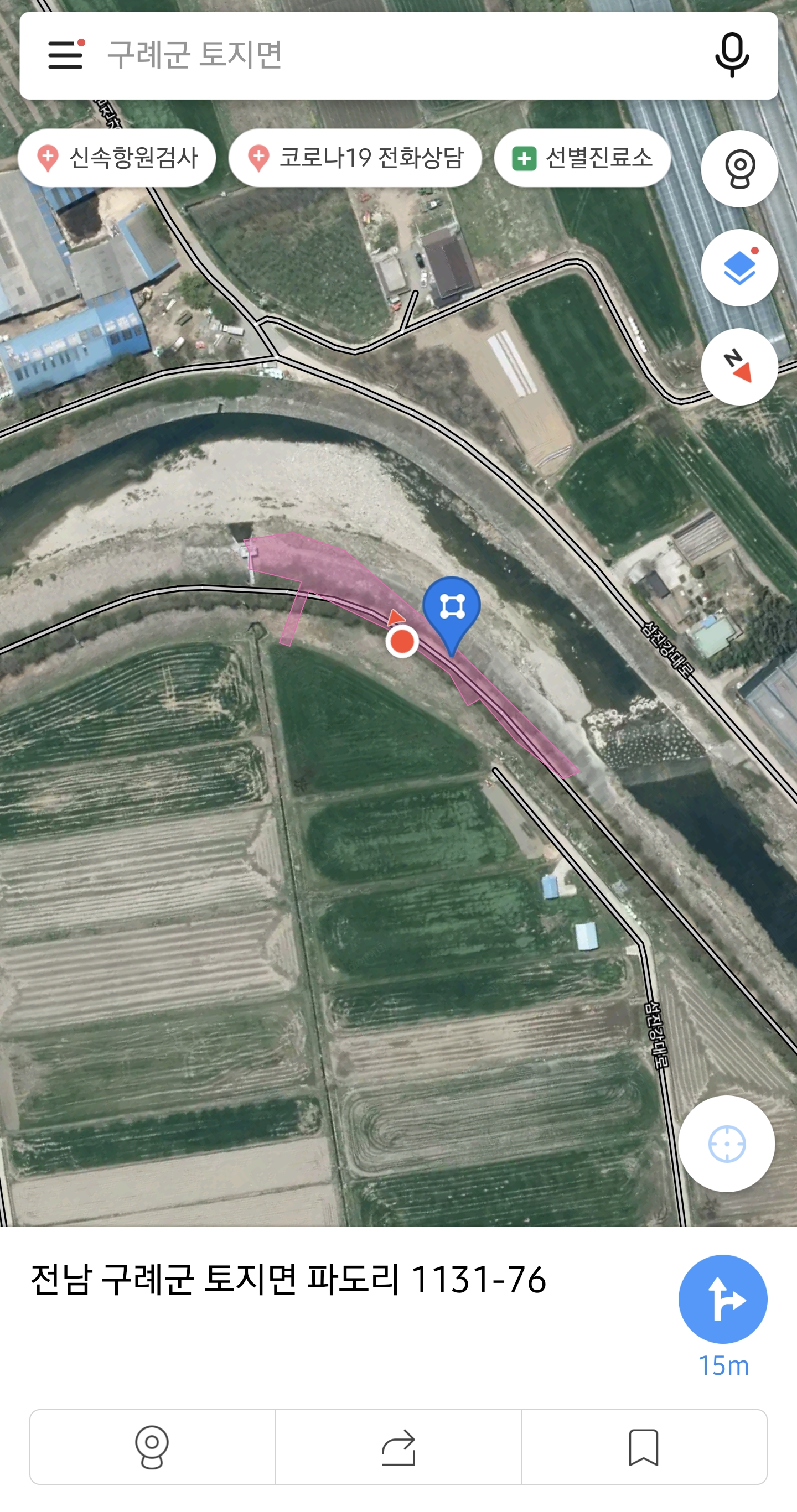The width and height of the screenshot is (797, 1512).
Task: Open street view in the bottom bar
Action: [152, 1447]
